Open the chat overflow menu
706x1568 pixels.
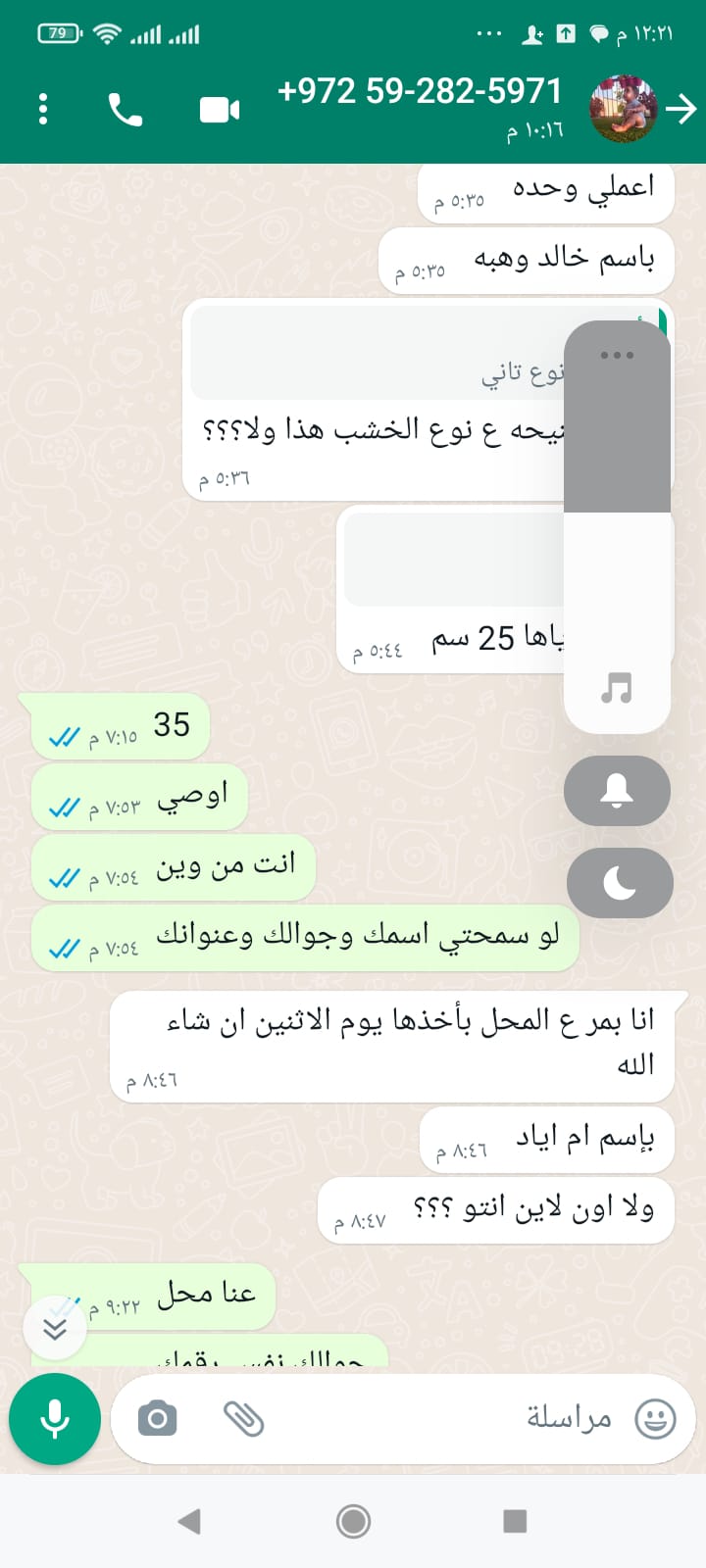tap(43, 109)
